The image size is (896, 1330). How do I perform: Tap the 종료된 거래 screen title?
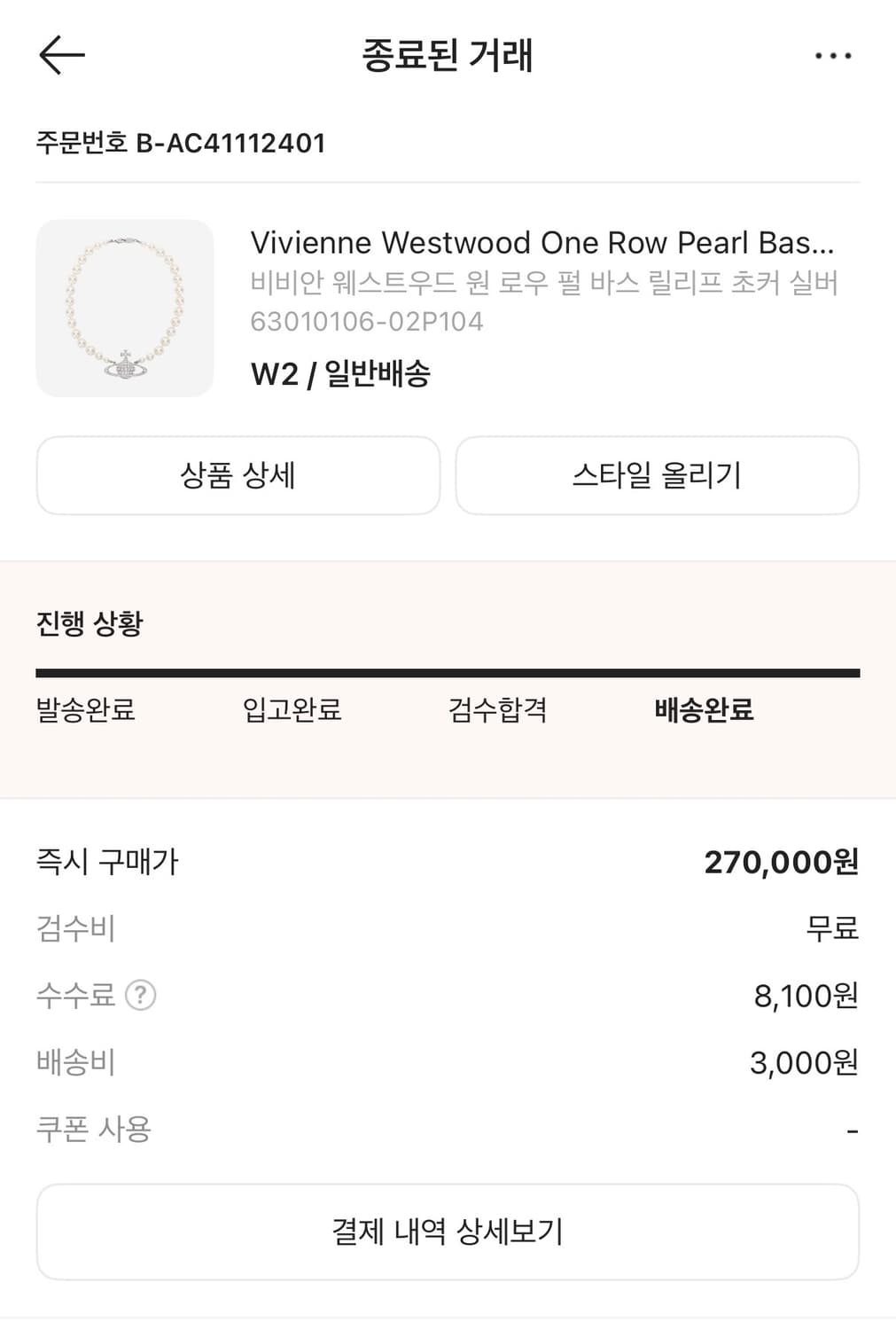pos(448,53)
